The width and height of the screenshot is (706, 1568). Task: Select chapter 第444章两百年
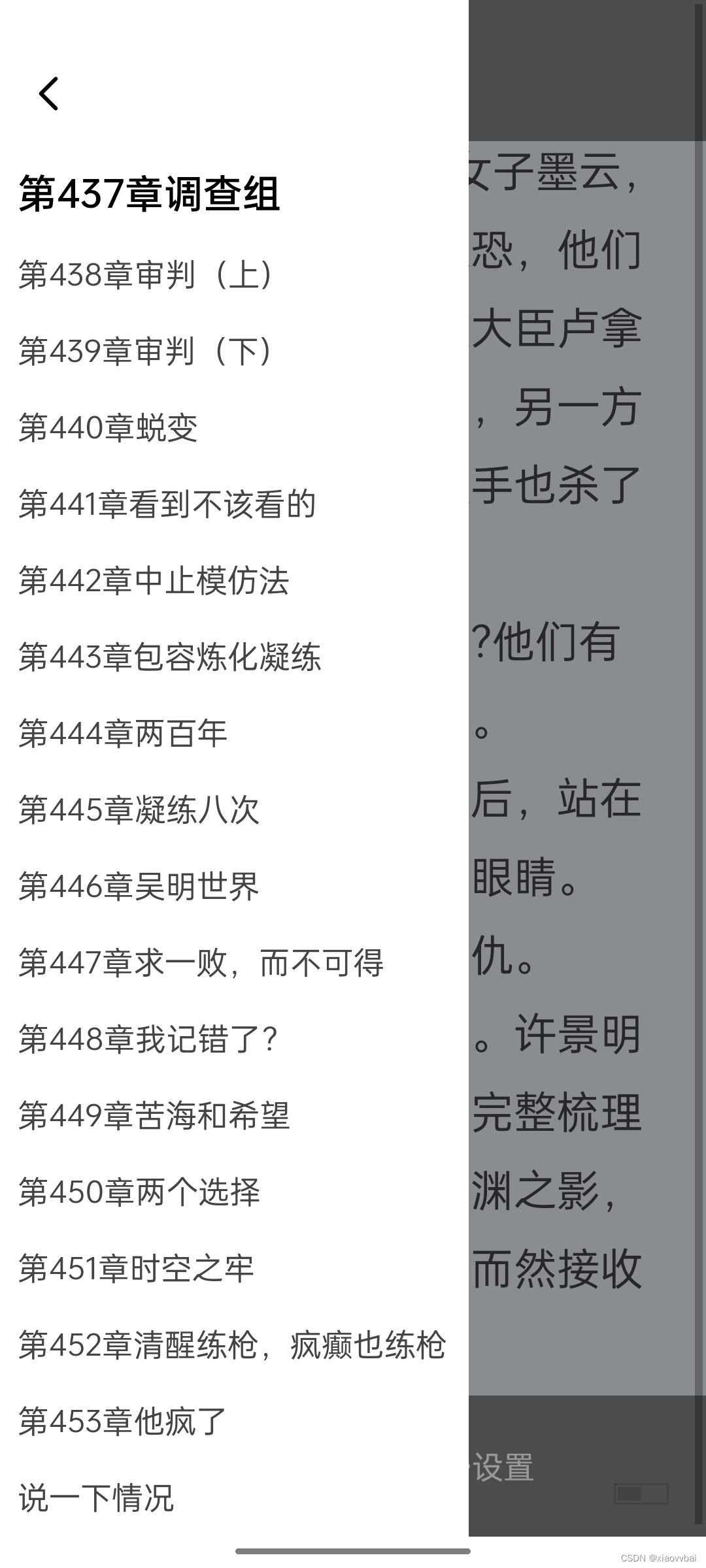coord(124,734)
